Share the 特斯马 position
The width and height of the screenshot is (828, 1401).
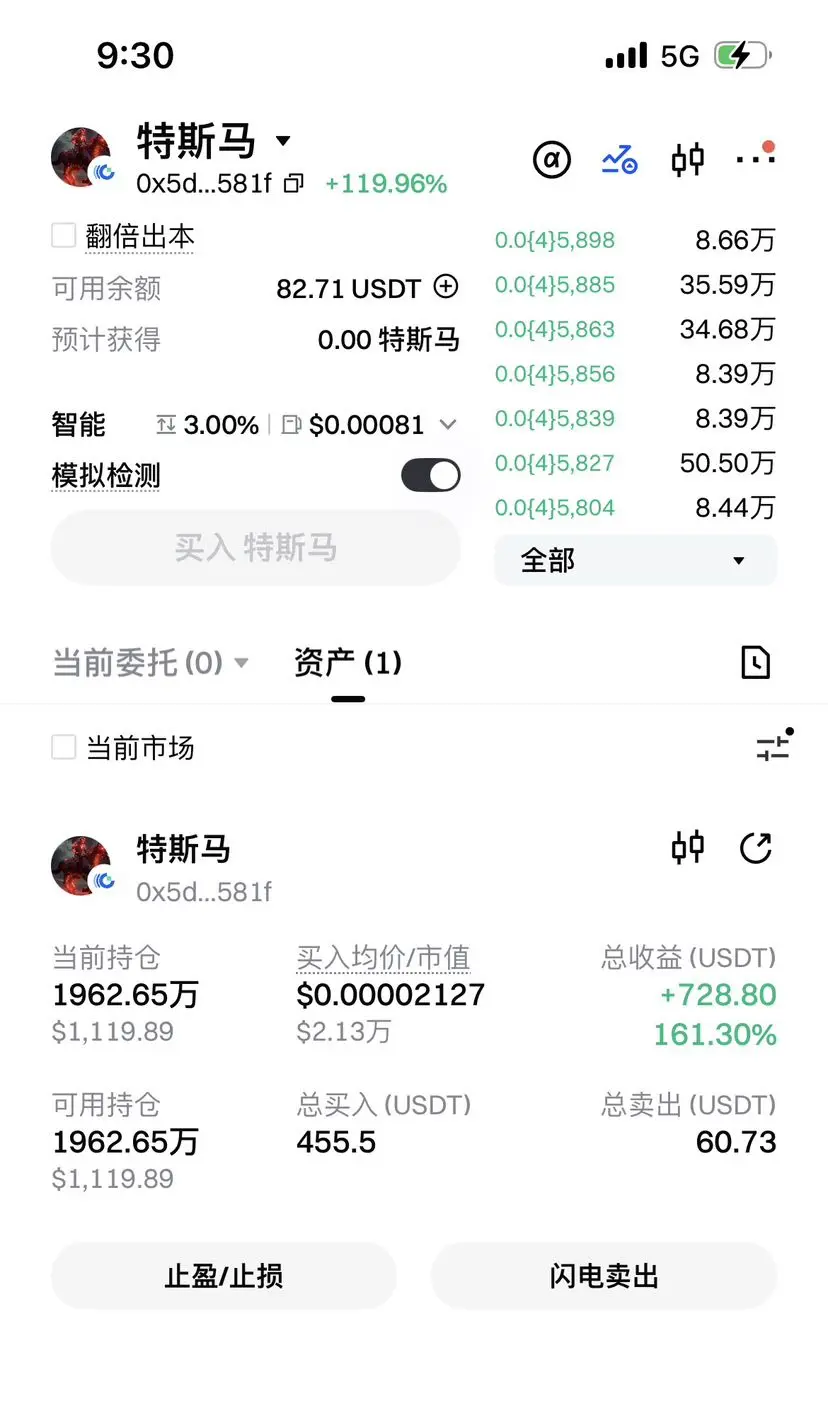(x=755, y=849)
